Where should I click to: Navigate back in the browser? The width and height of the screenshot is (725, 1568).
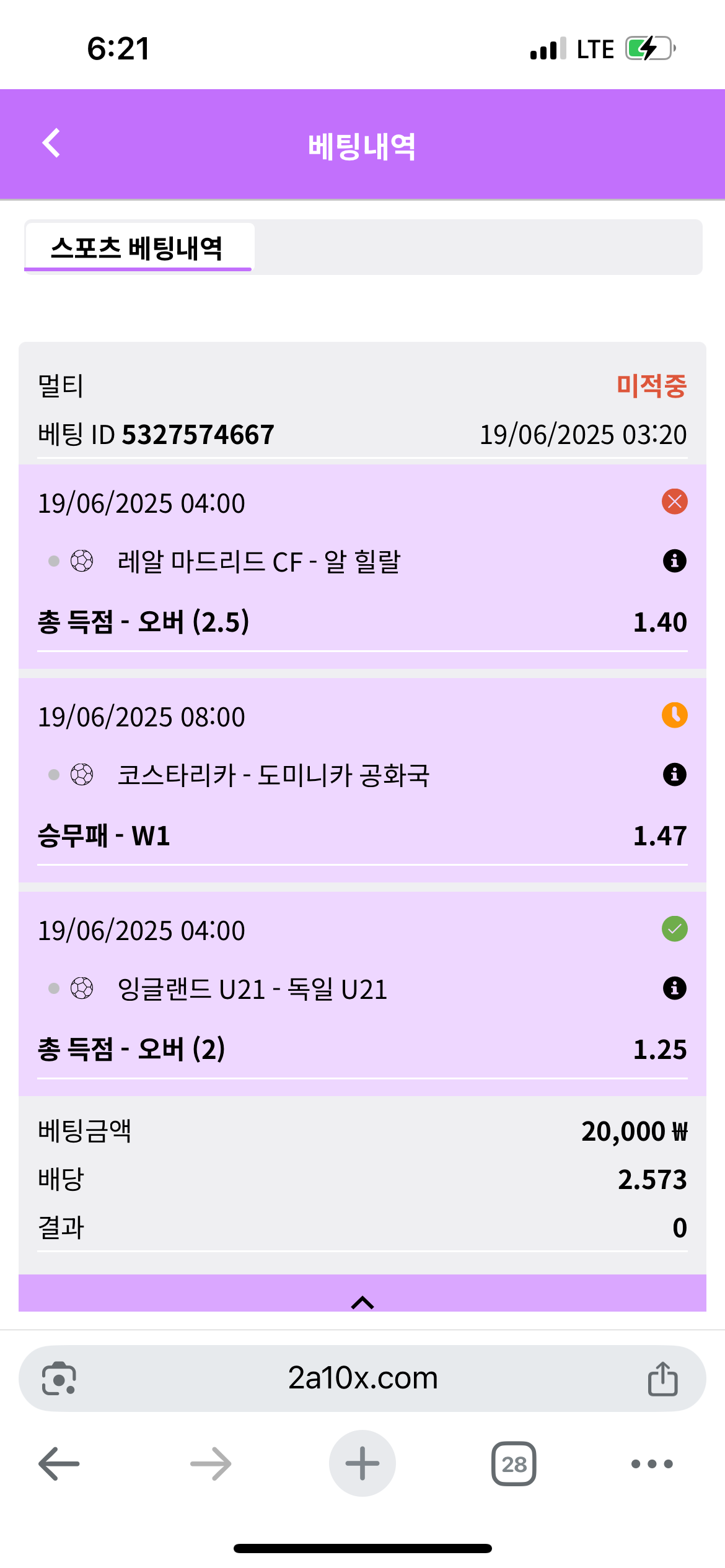[x=59, y=1464]
